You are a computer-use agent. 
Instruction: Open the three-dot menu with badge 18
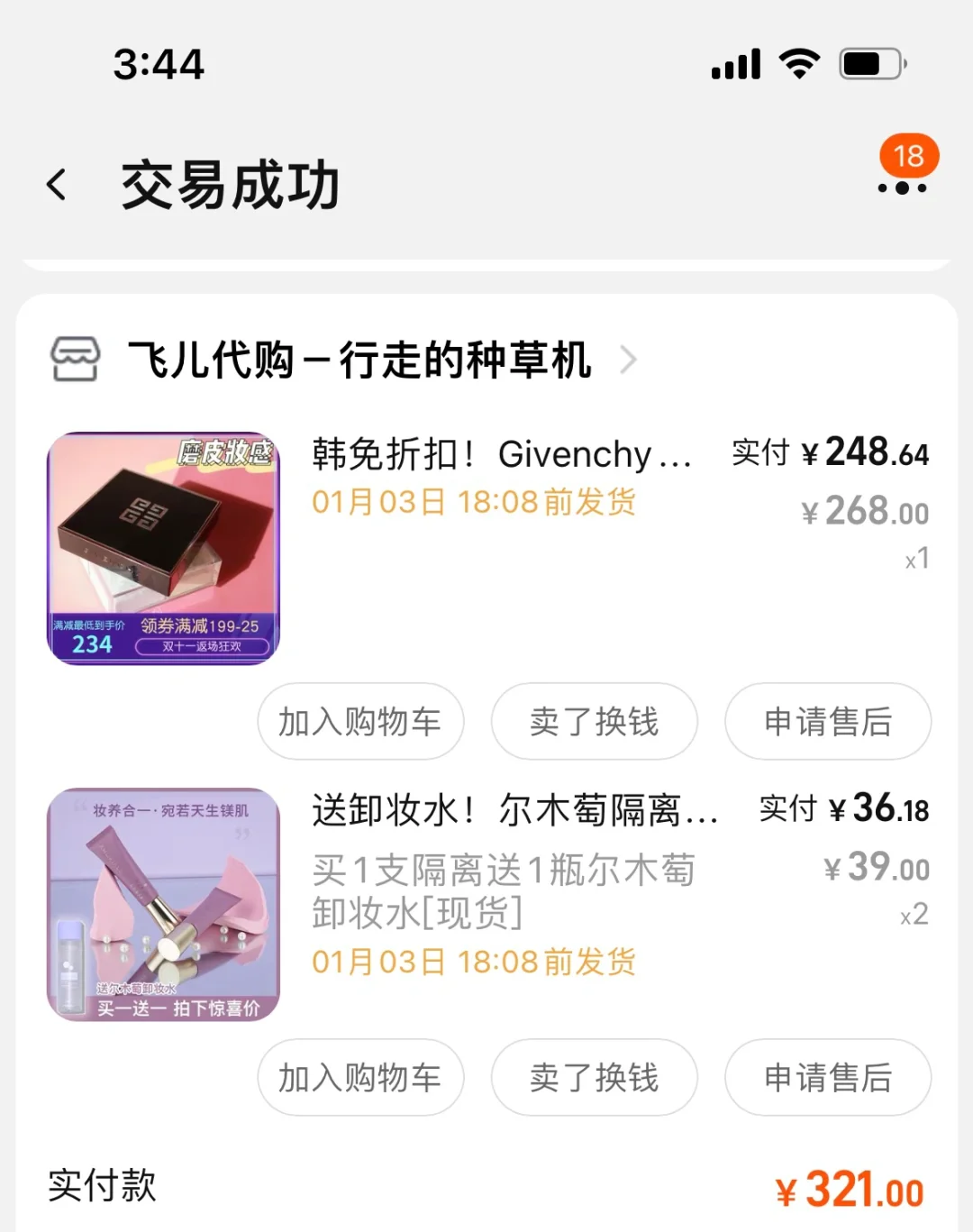pos(902,187)
